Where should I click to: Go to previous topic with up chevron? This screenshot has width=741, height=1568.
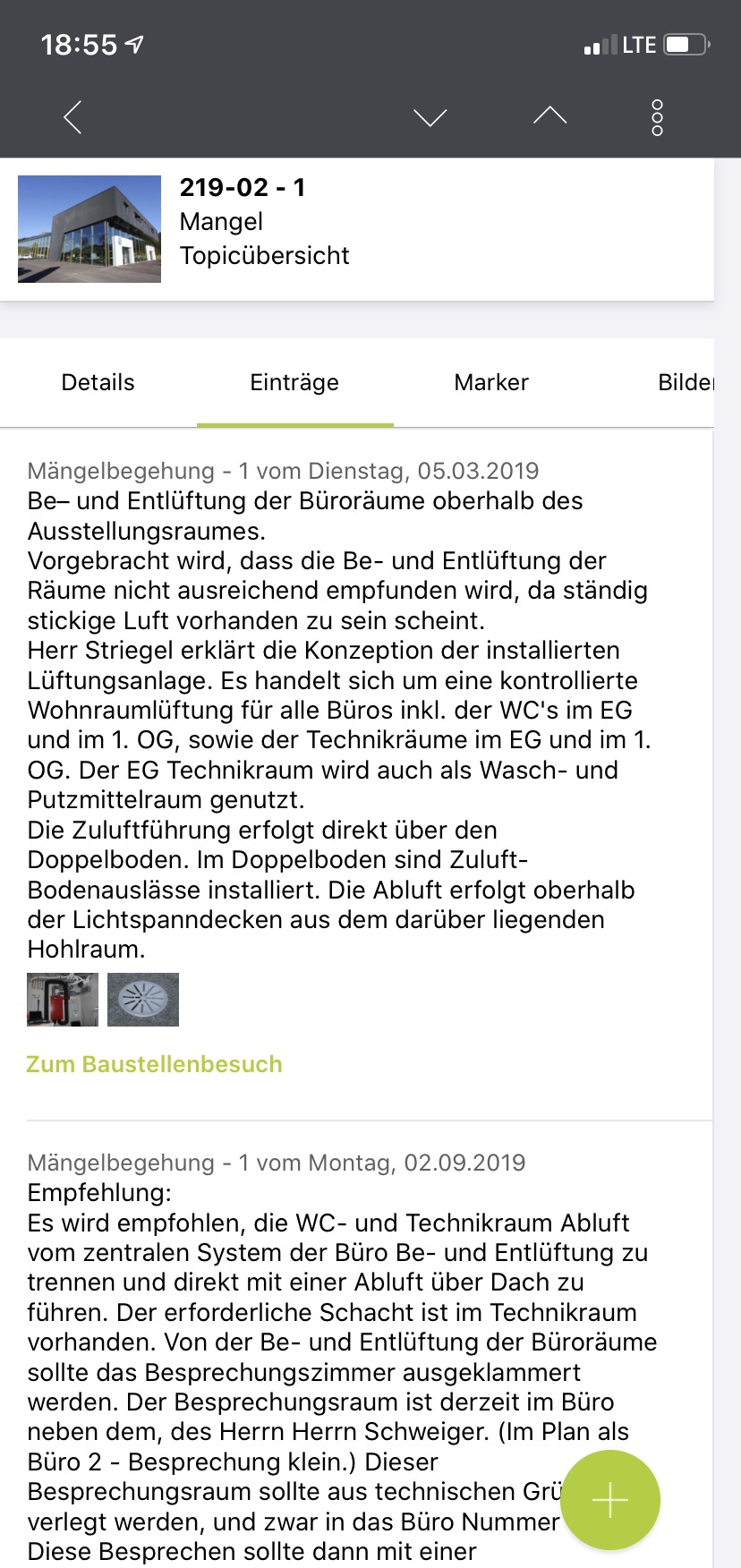[549, 115]
